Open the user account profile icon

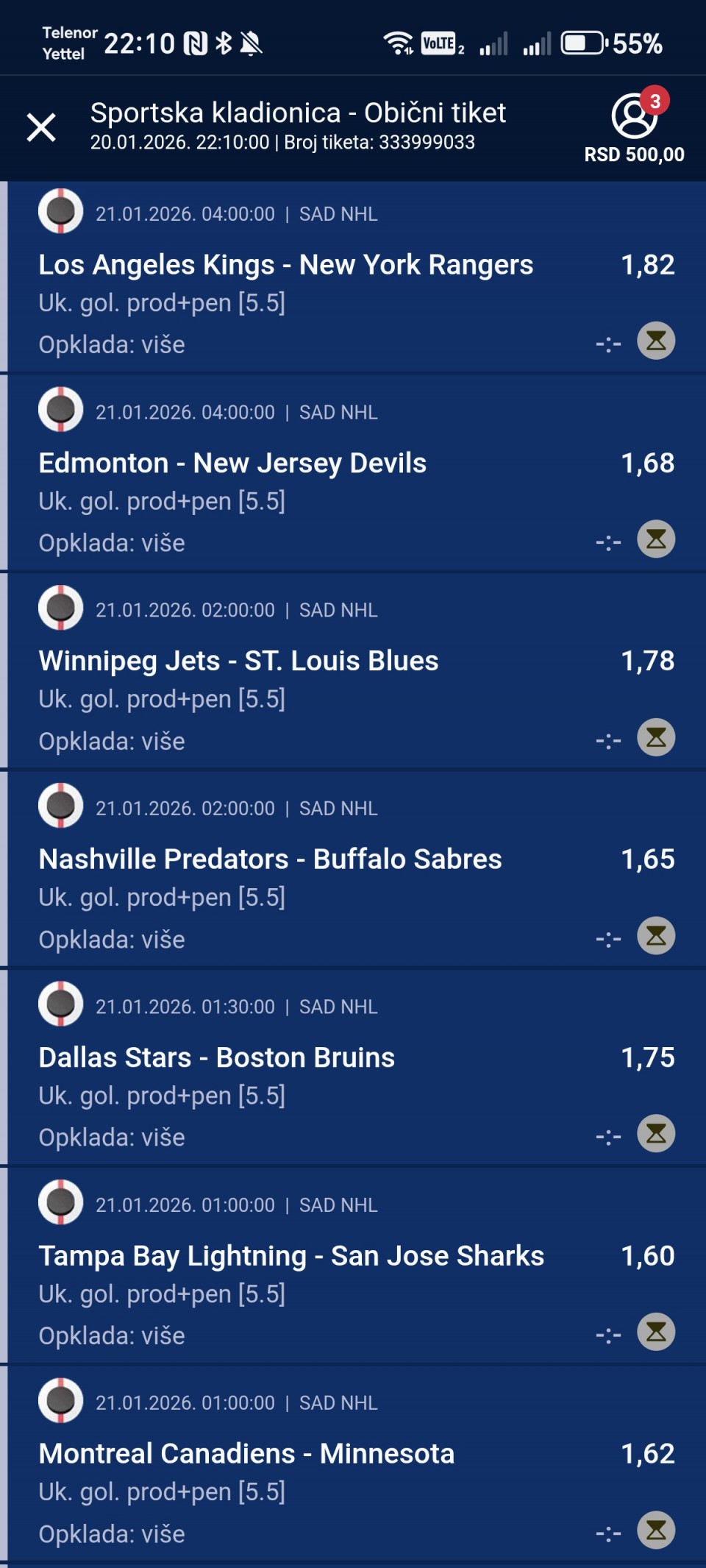pyautogui.click(x=633, y=116)
